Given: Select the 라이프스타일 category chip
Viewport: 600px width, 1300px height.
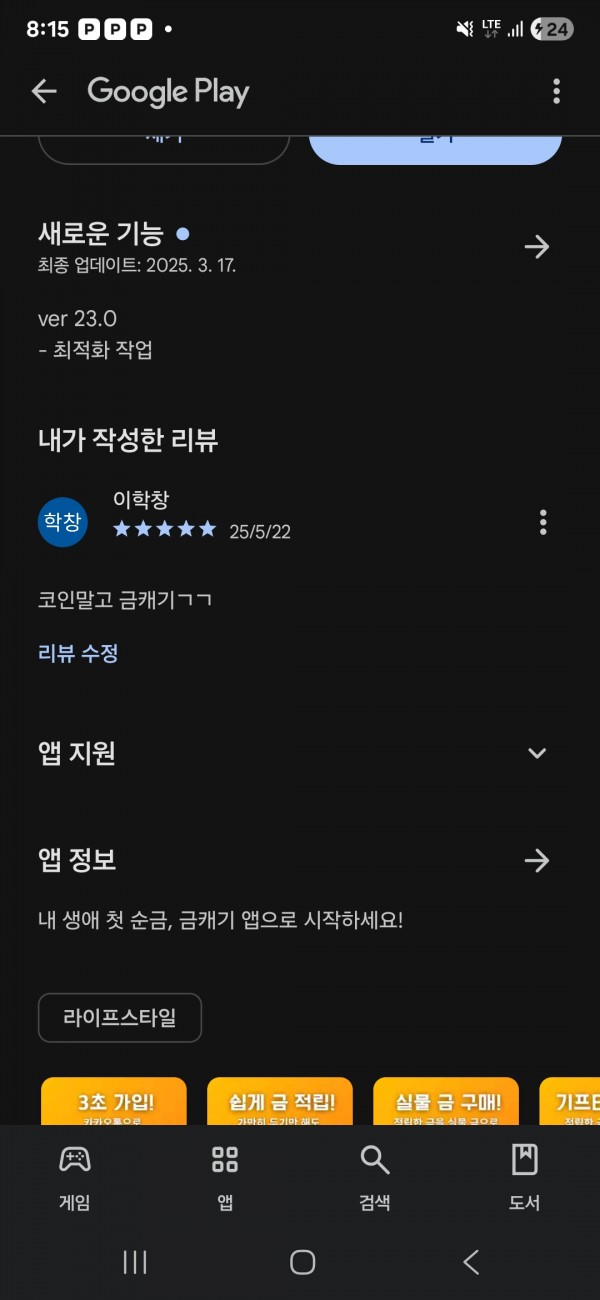Looking at the screenshot, I should point(120,1018).
